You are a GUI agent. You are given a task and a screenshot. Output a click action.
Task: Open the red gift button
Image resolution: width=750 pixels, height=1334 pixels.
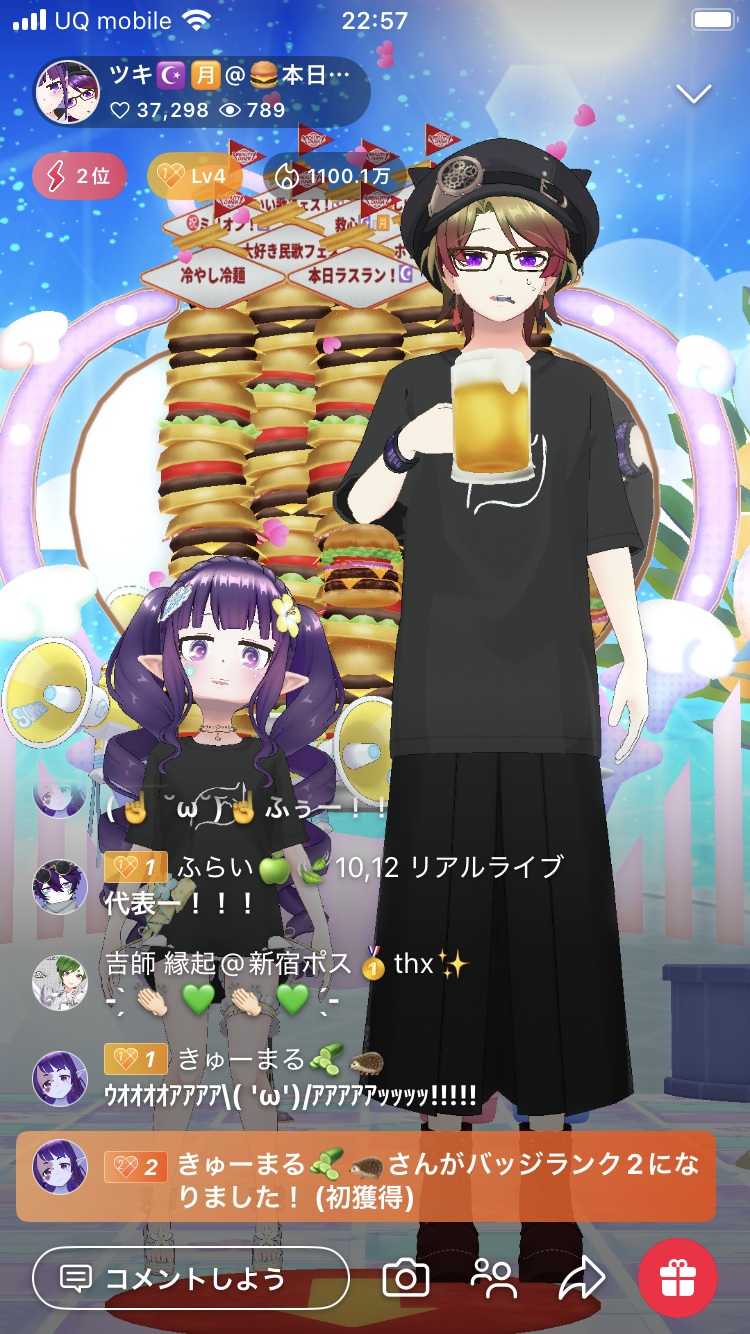tap(678, 1278)
